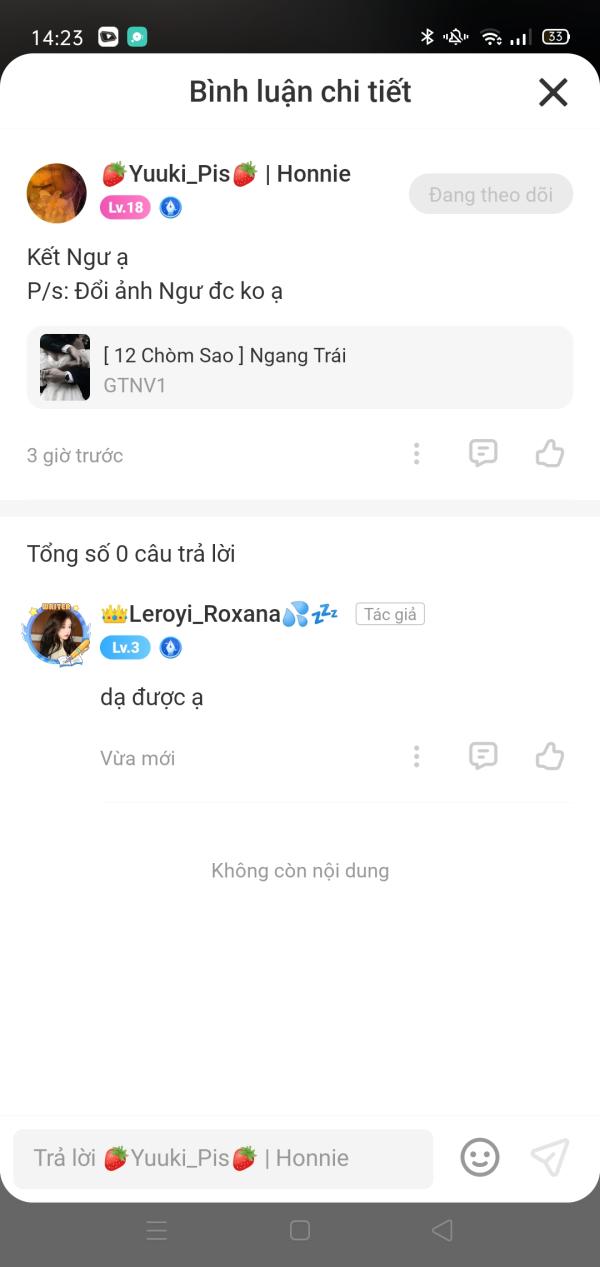View Leroyi_Roxana's profile avatar
The image size is (600, 1267).
tap(56, 634)
